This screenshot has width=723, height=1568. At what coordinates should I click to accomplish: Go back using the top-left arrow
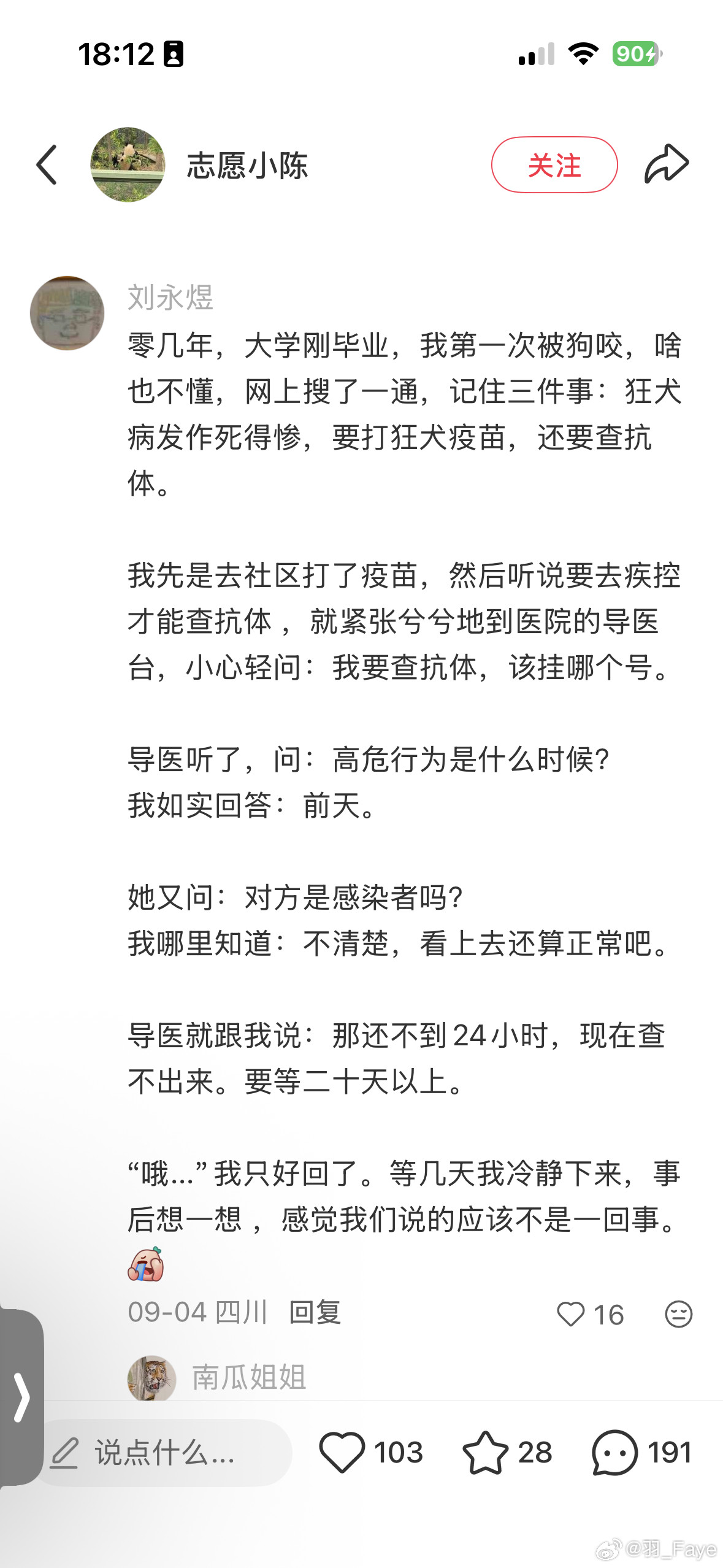point(47,165)
